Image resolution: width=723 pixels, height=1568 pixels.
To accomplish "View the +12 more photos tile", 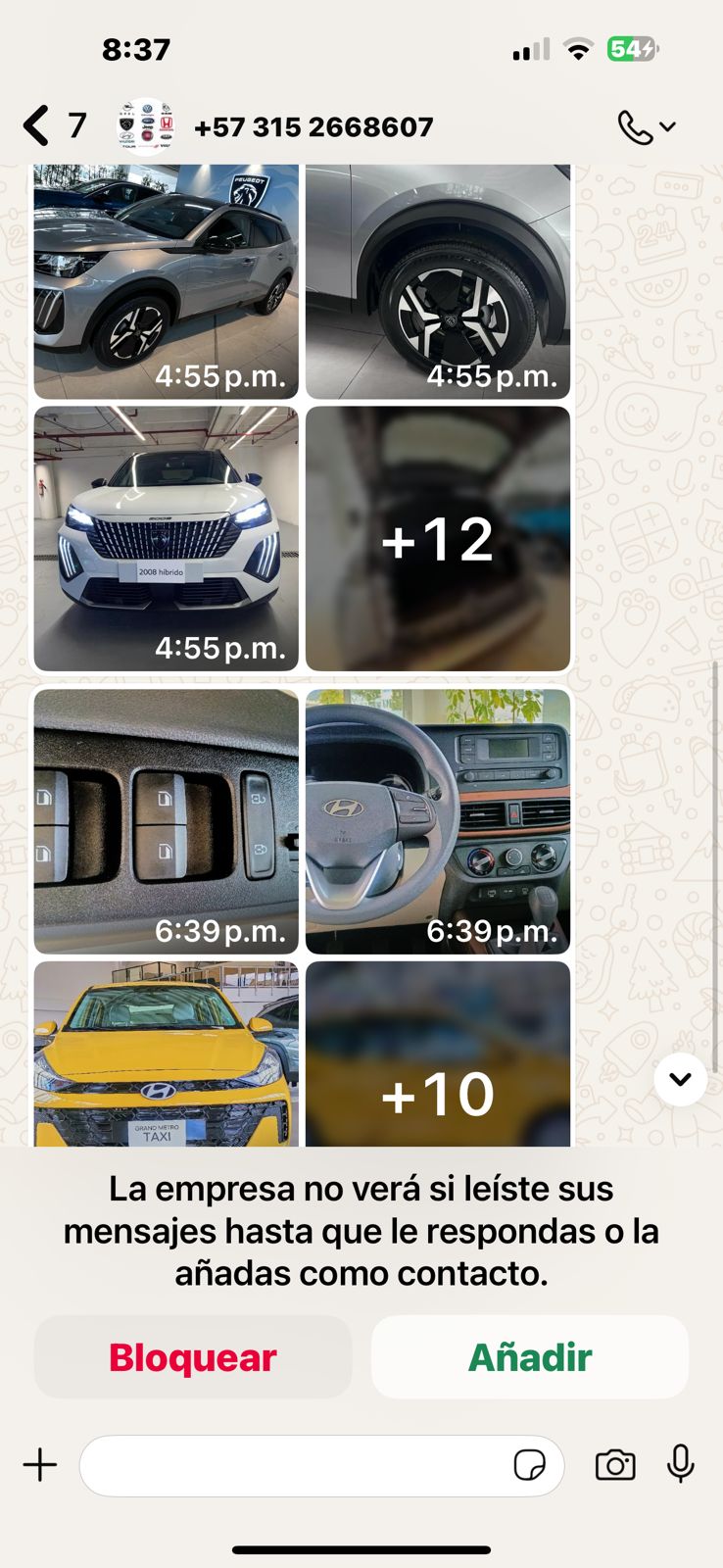I will 437,538.
